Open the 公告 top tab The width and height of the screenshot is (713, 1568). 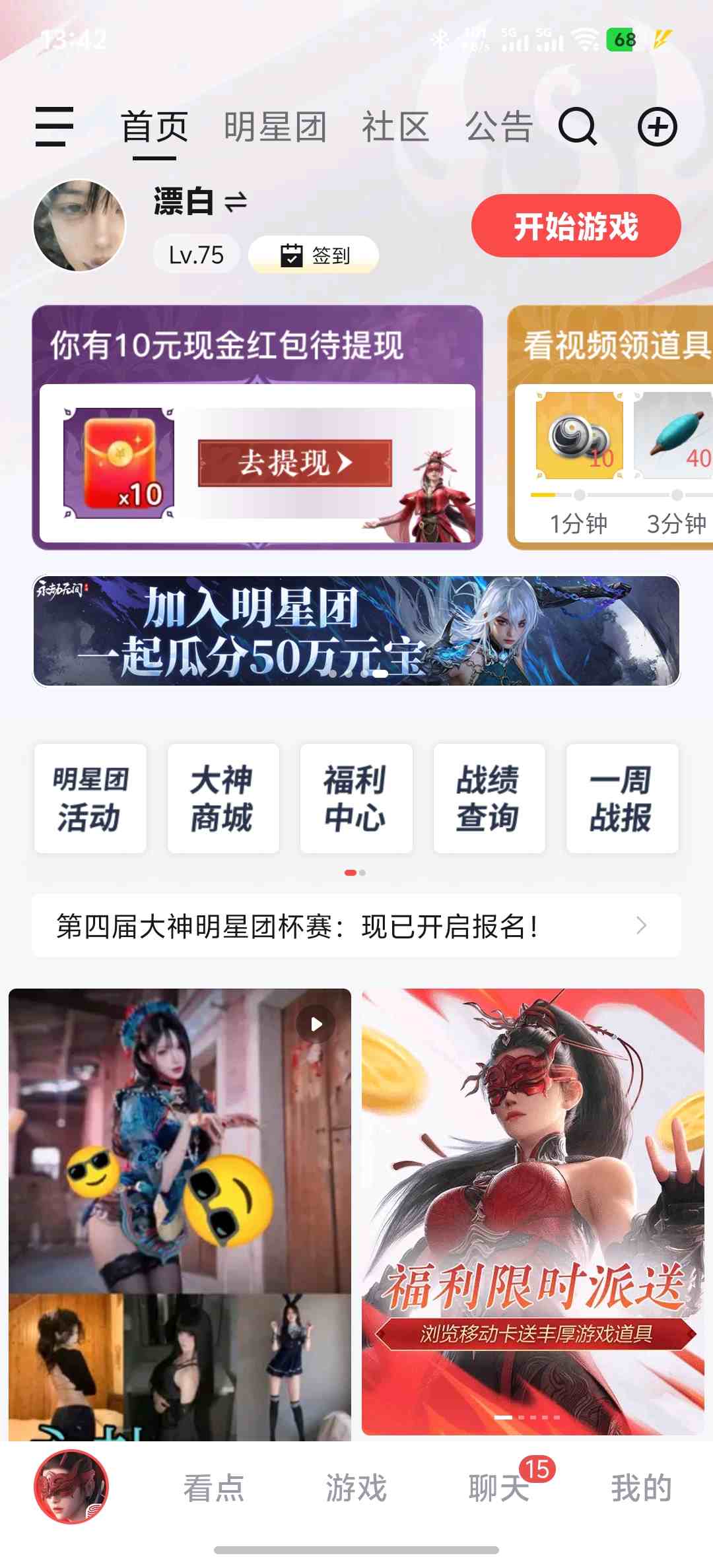pos(498,127)
